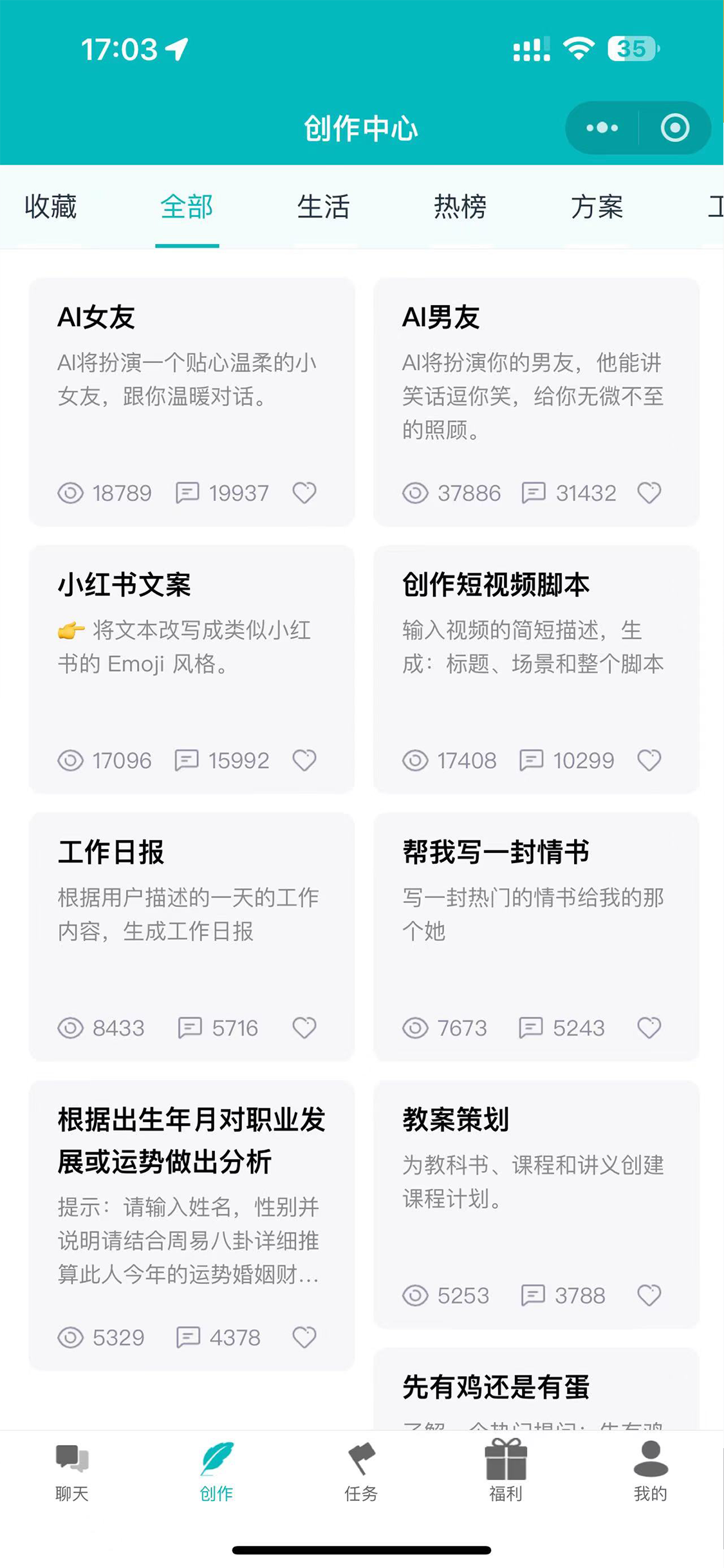Screen dimensions: 724x1568
Task: Favorite the 小红书文案 card's heart
Action: click(x=304, y=760)
